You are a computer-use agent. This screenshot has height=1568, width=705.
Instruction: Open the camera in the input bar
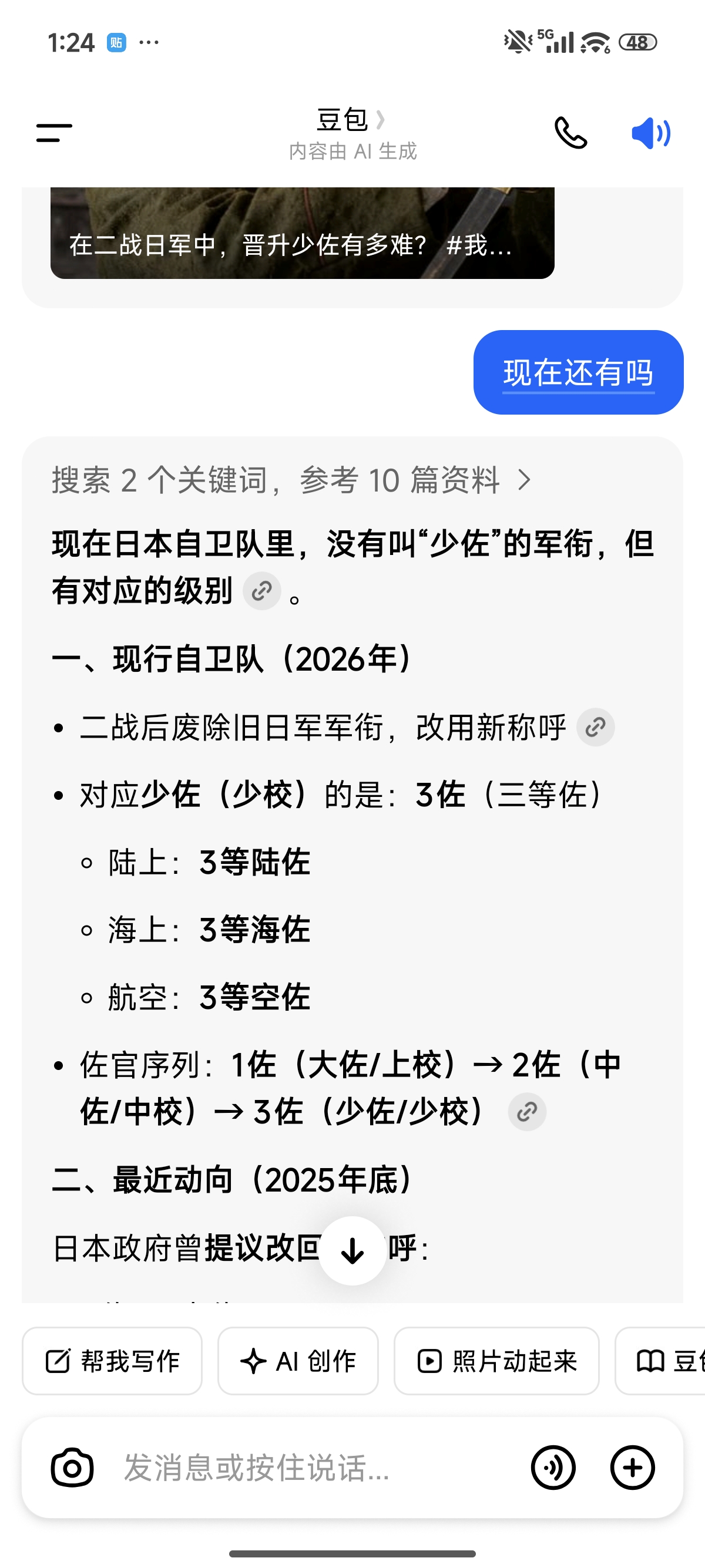[x=72, y=1468]
